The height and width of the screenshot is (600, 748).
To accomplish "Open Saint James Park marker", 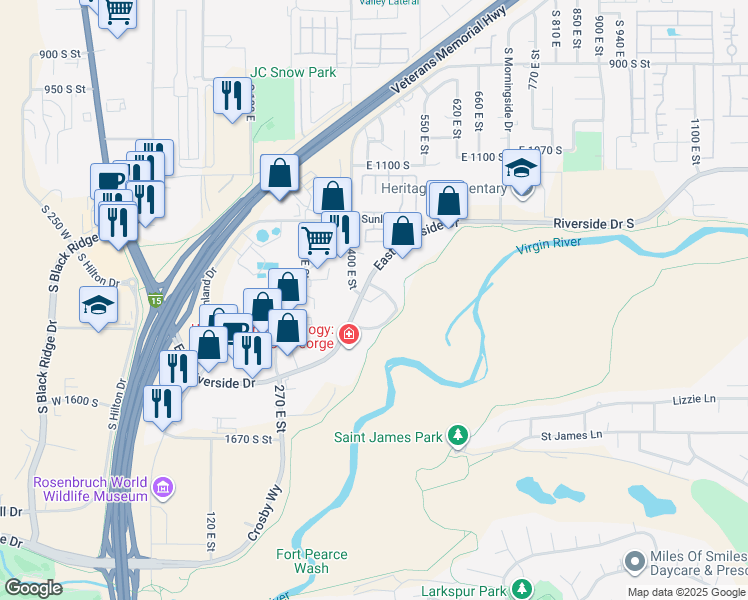I will pyautogui.click(x=458, y=434).
